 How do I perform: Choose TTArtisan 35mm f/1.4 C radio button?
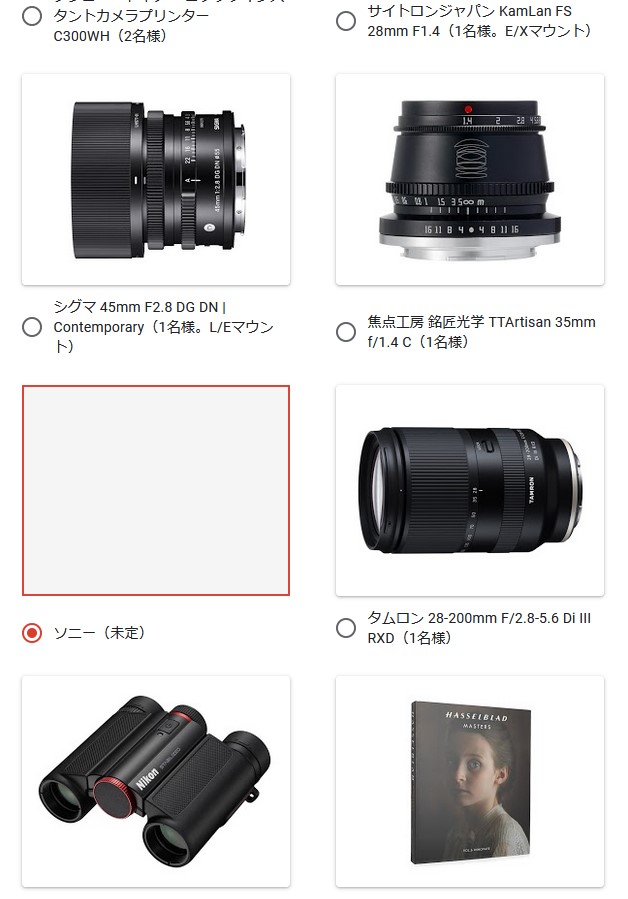(x=346, y=332)
